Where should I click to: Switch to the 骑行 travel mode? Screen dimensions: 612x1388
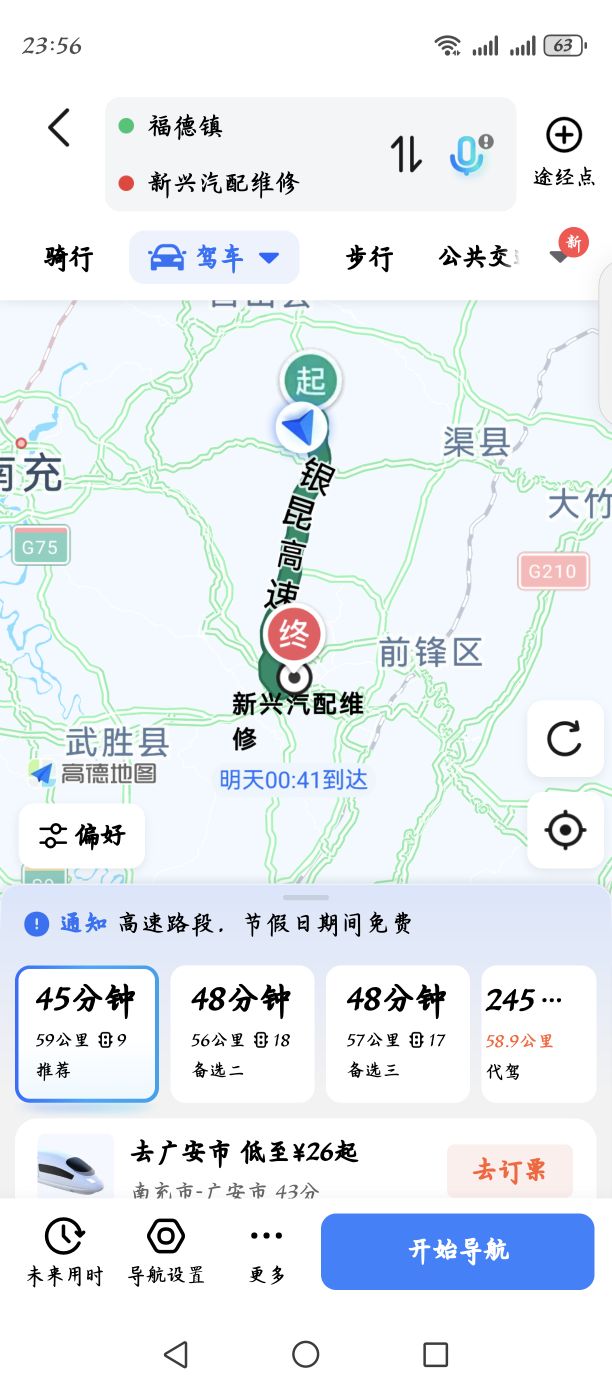pos(68,258)
